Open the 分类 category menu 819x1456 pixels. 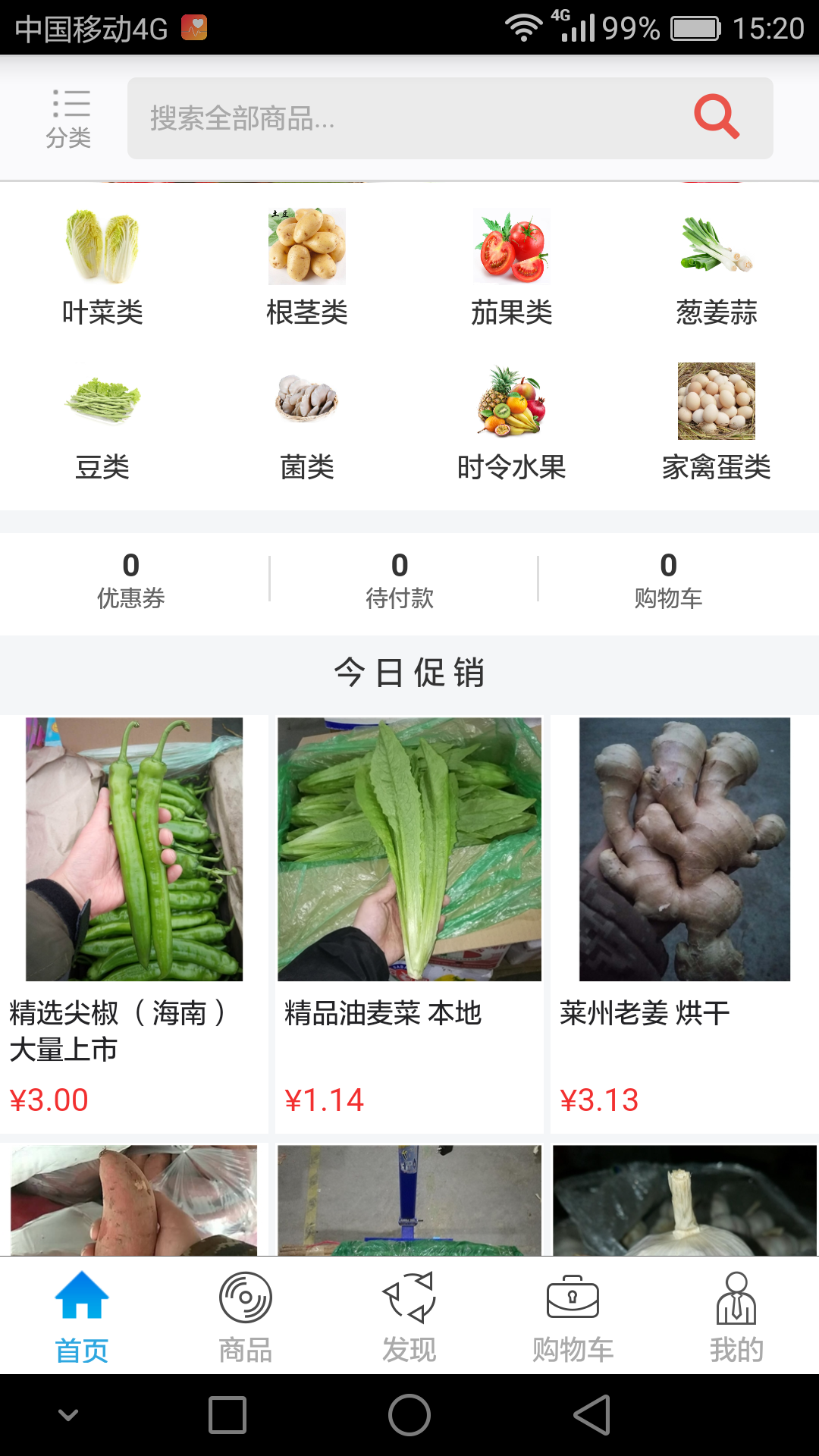[x=69, y=118]
